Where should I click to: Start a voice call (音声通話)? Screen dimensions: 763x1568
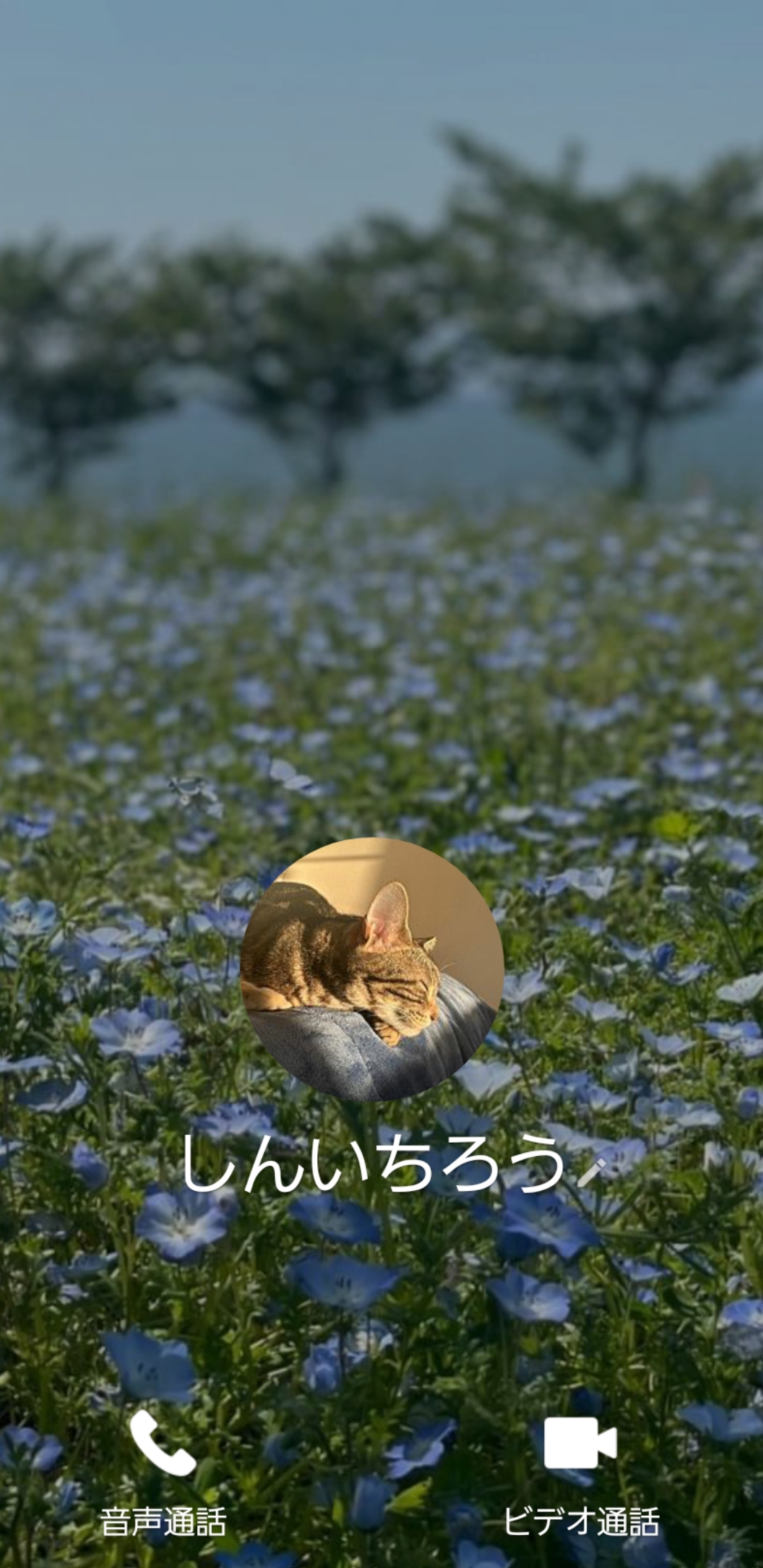point(162,1473)
